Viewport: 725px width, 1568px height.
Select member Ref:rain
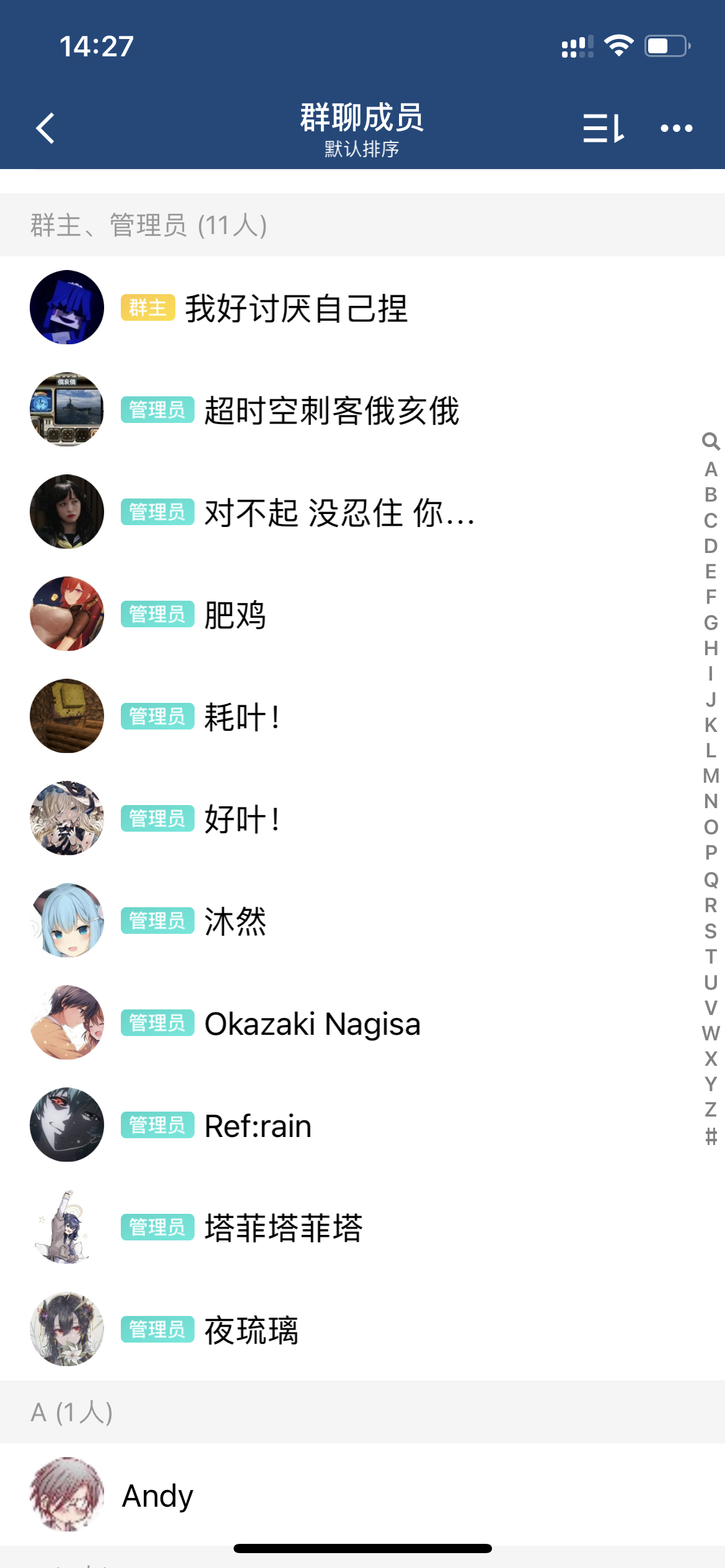(x=362, y=1125)
